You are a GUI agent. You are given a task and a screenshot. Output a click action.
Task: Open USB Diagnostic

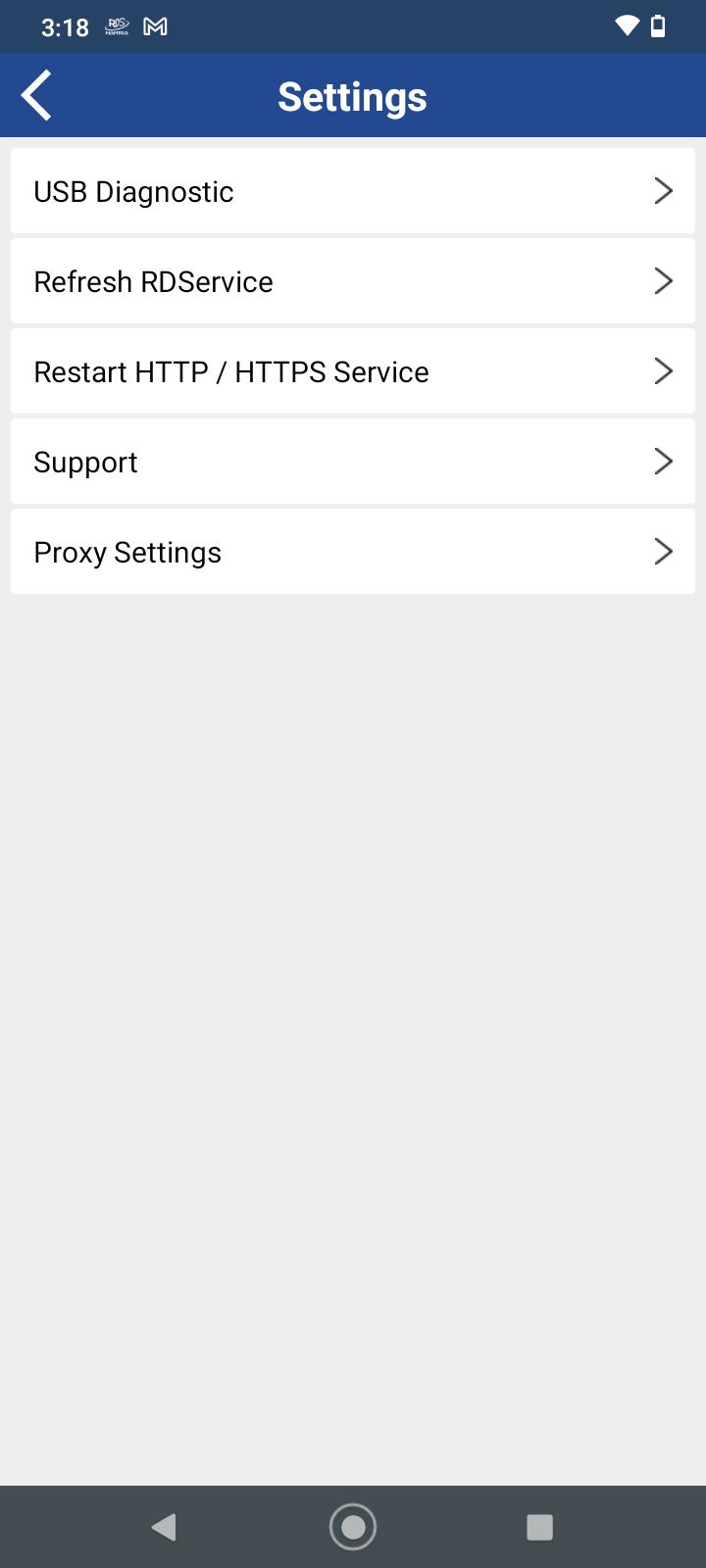click(x=353, y=191)
